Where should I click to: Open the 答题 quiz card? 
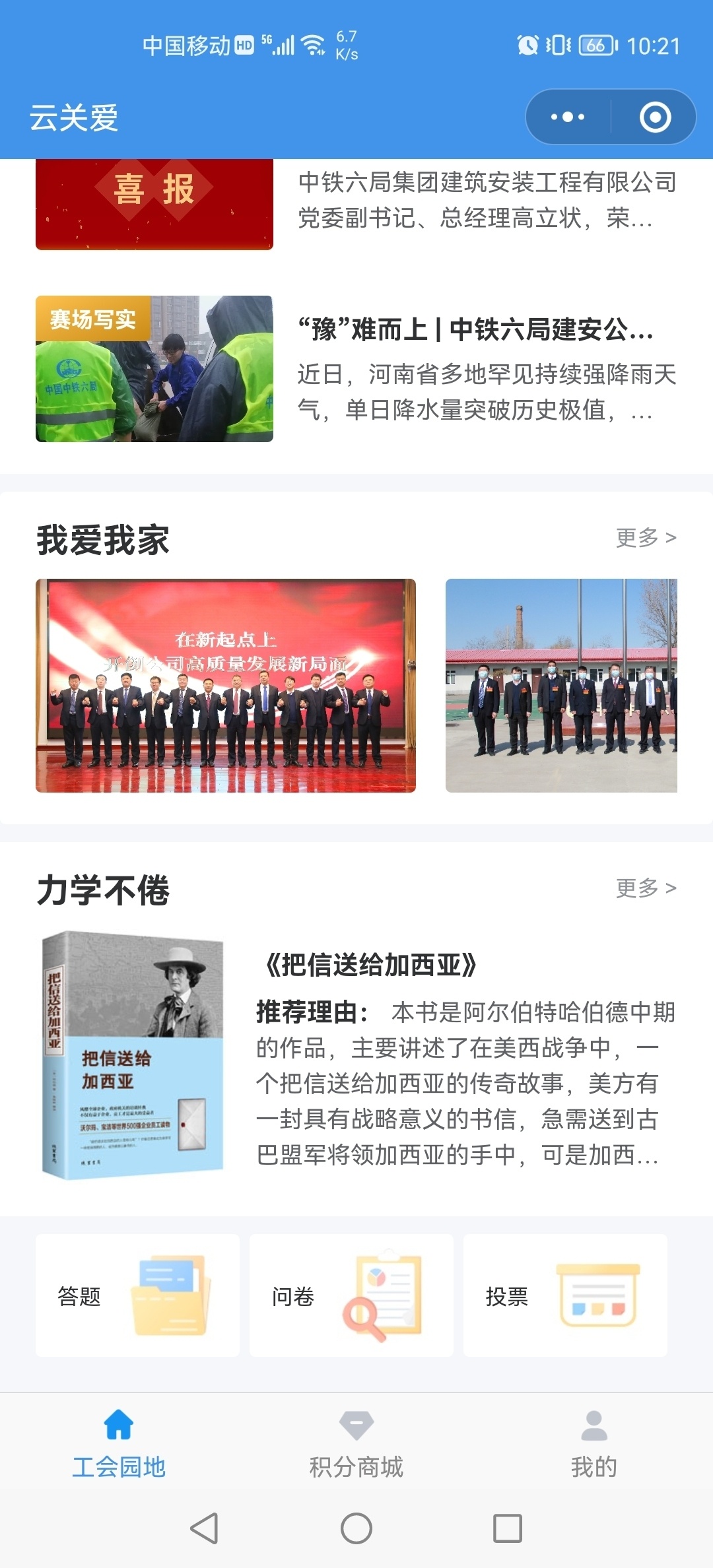(137, 1295)
